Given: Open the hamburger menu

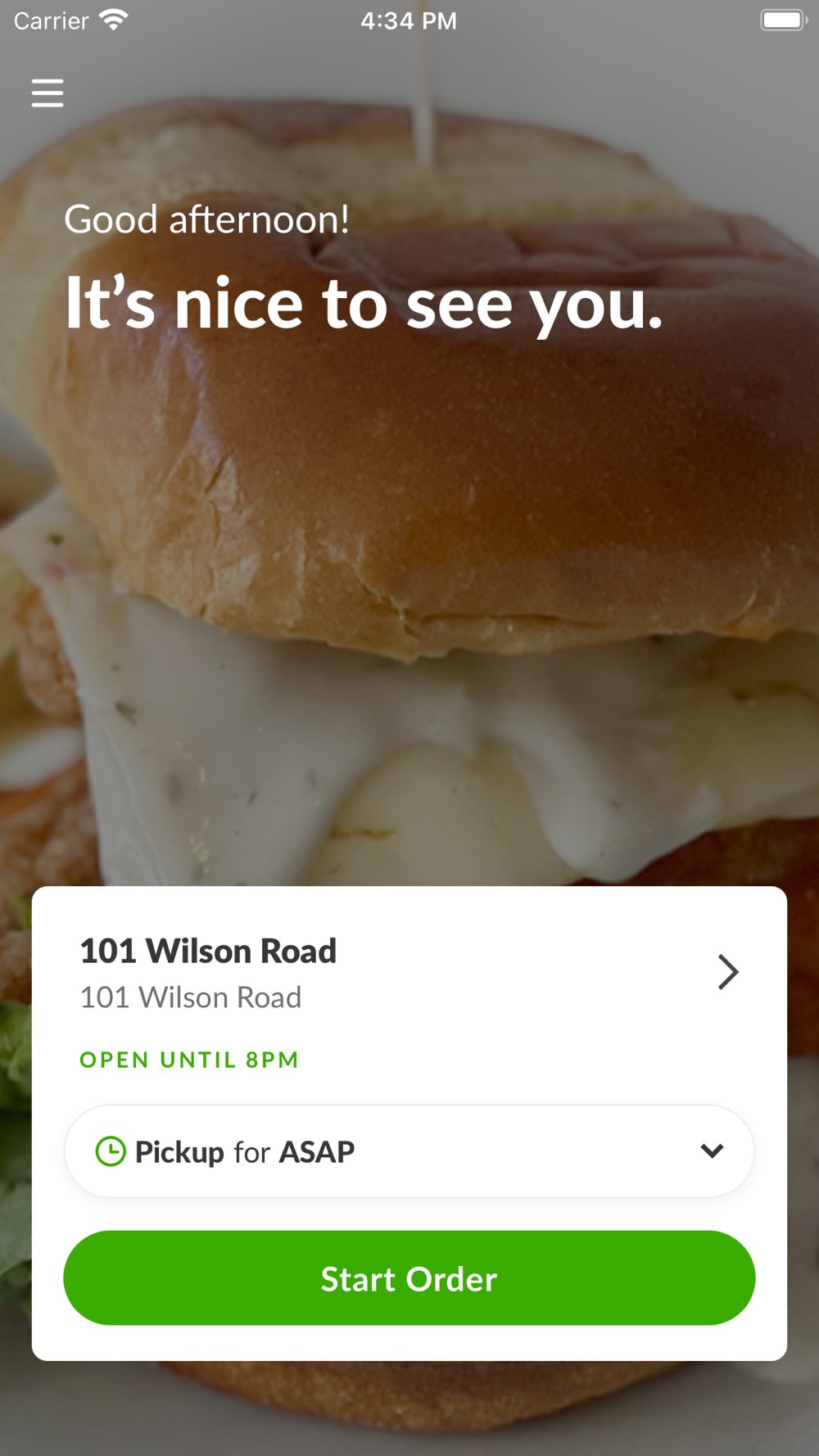Looking at the screenshot, I should [x=48, y=93].
